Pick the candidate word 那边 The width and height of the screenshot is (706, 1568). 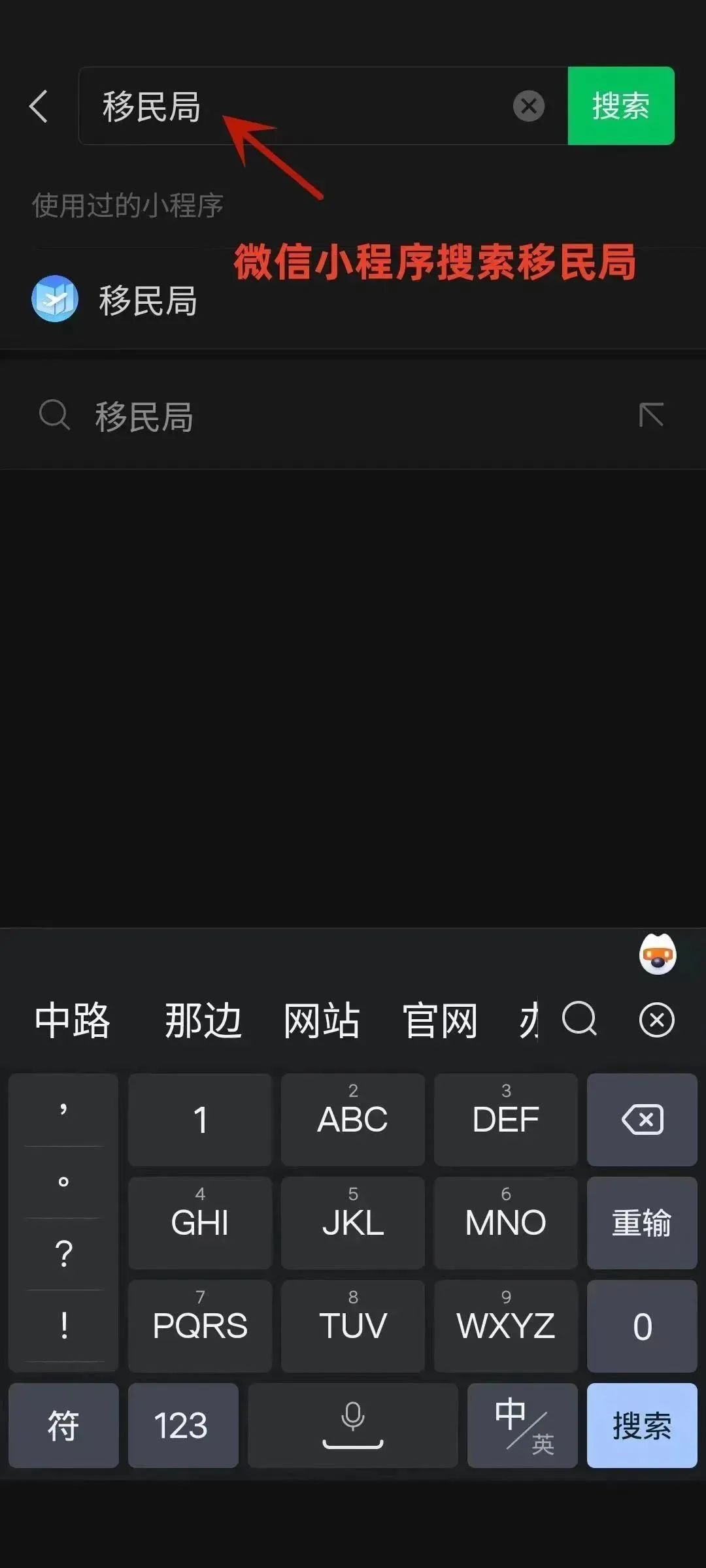click(x=203, y=1020)
